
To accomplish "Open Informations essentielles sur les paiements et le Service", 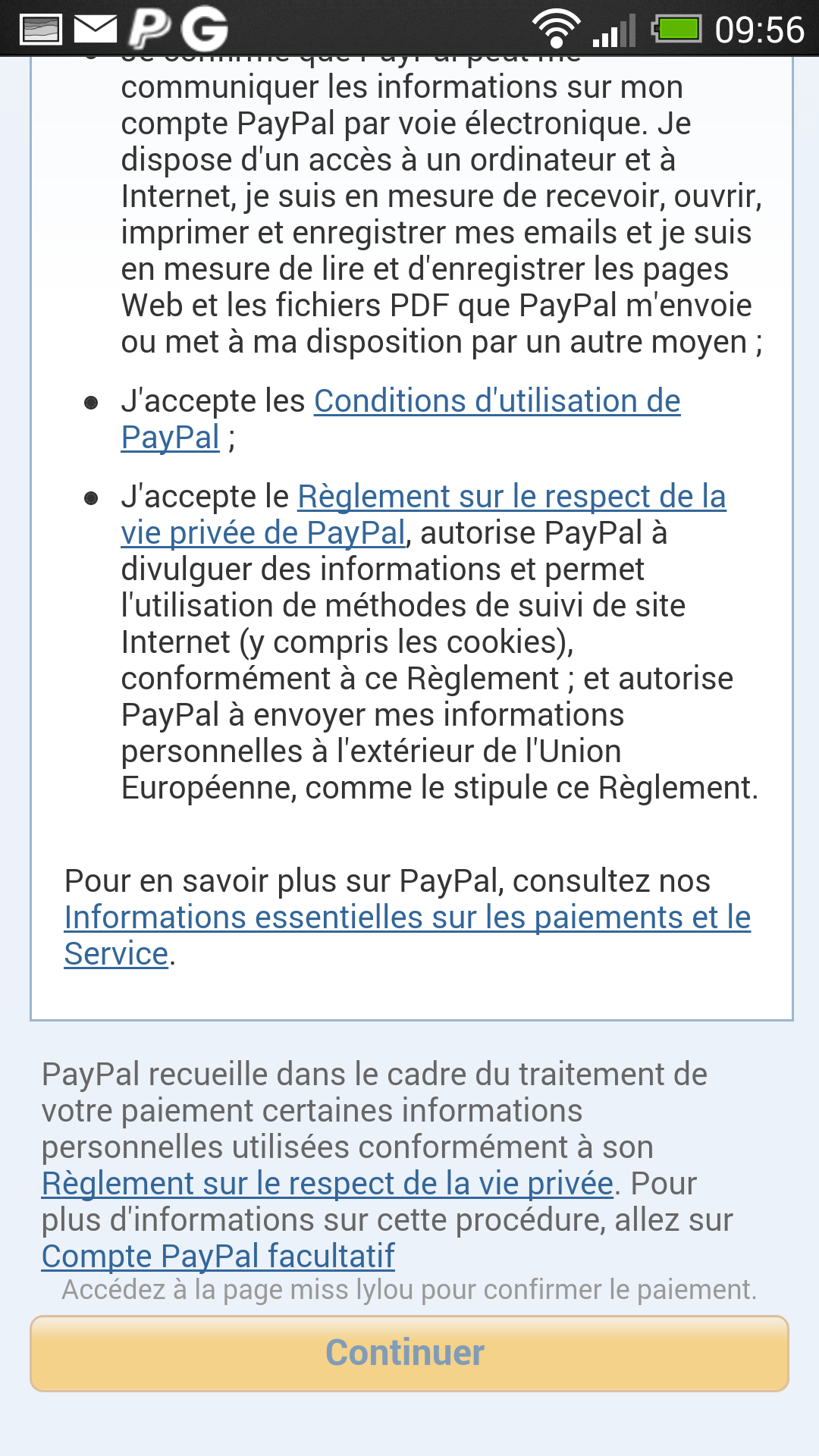I will point(407,918).
